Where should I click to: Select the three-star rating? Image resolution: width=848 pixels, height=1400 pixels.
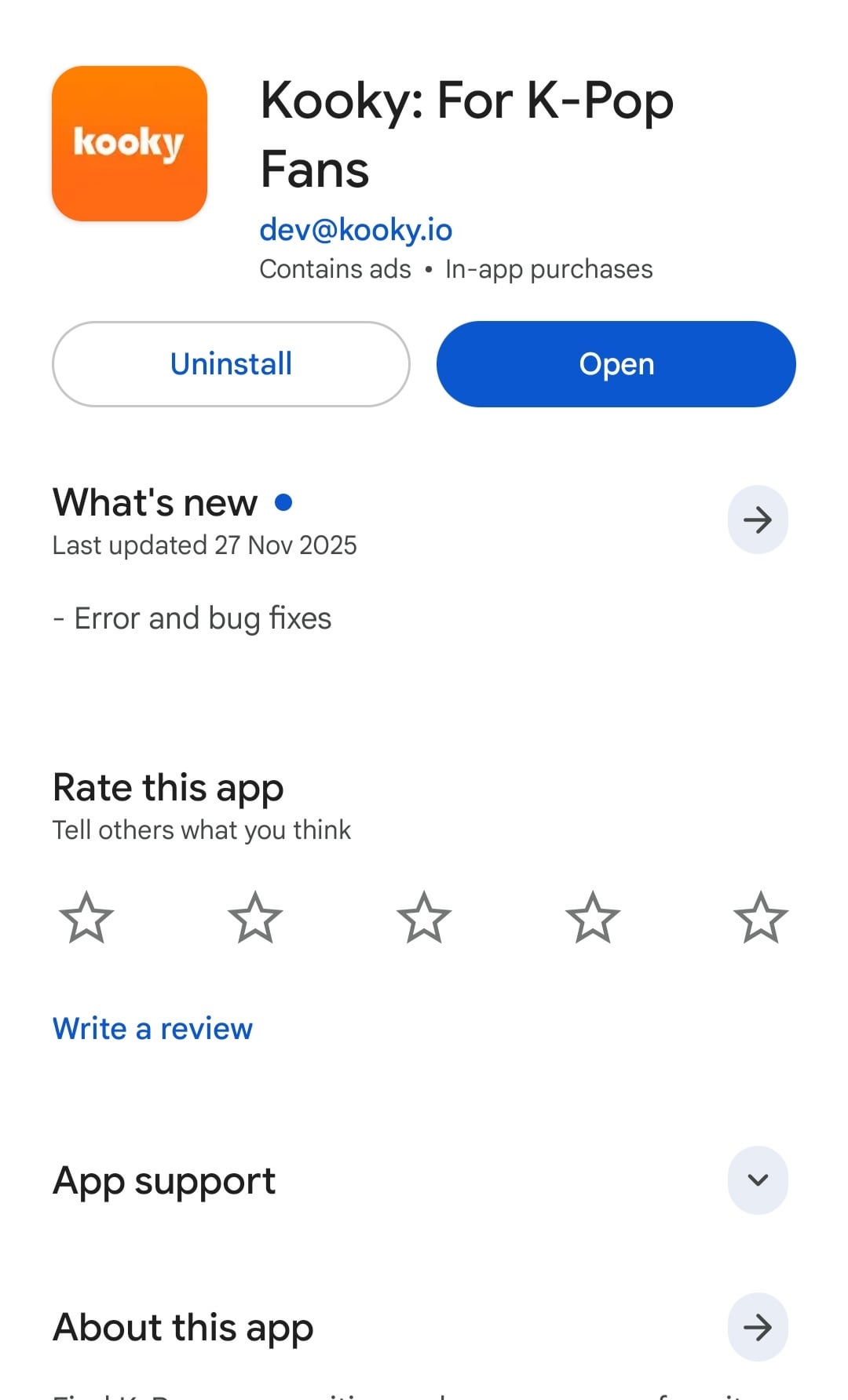coord(424,917)
